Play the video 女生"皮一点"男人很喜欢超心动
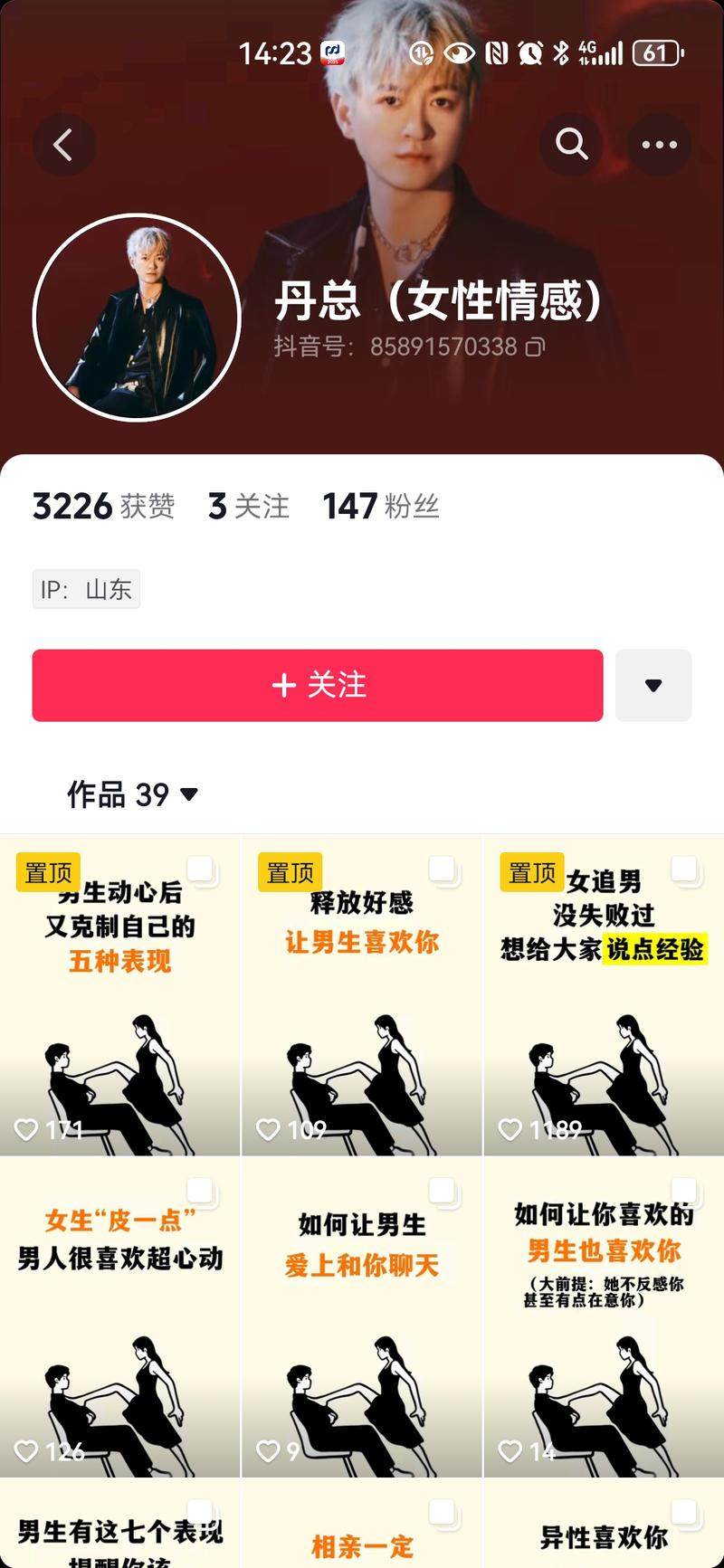 120,1316
